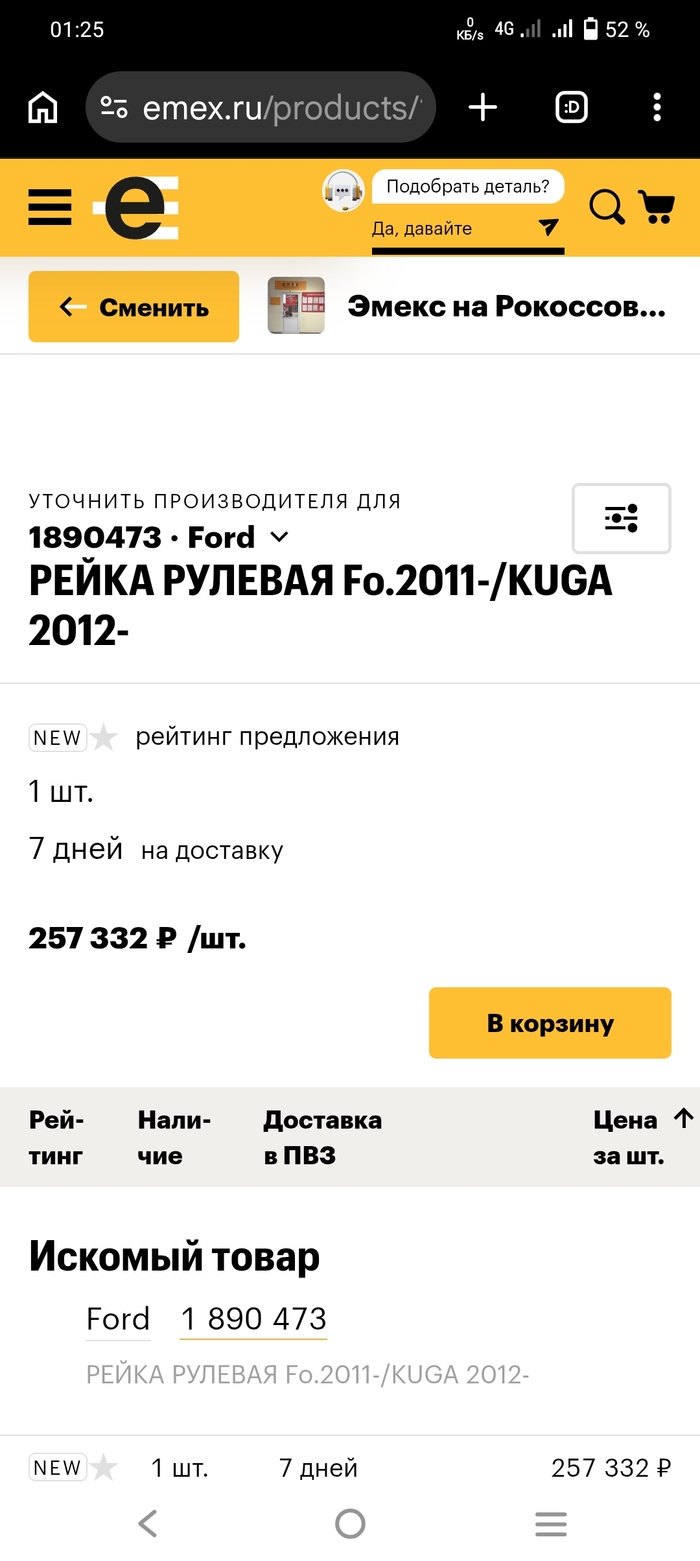
Task: Tap 'Сменить' to change pickup point
Action: tap(133, 307)
